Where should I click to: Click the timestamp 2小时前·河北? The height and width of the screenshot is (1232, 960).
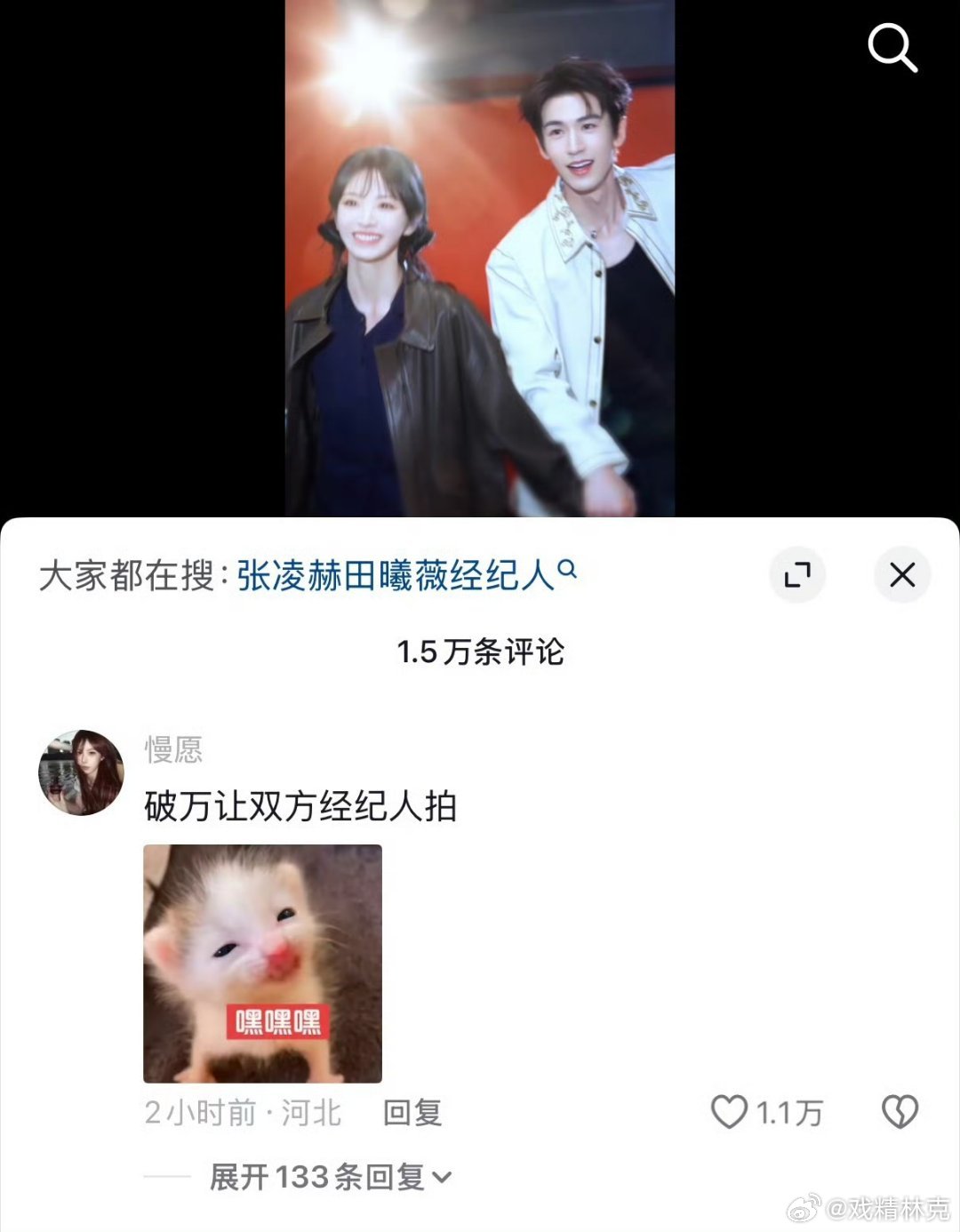(240, 1111)
